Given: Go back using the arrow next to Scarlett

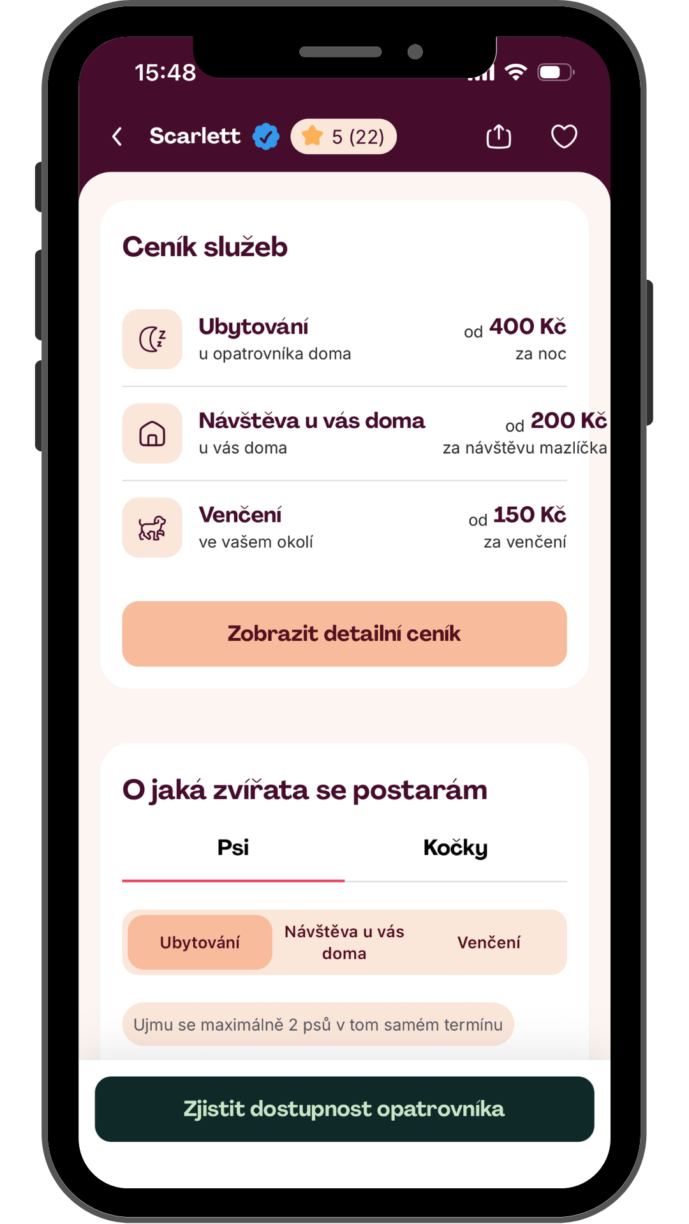Looking at the screenshot, I should tap(117, 137).
